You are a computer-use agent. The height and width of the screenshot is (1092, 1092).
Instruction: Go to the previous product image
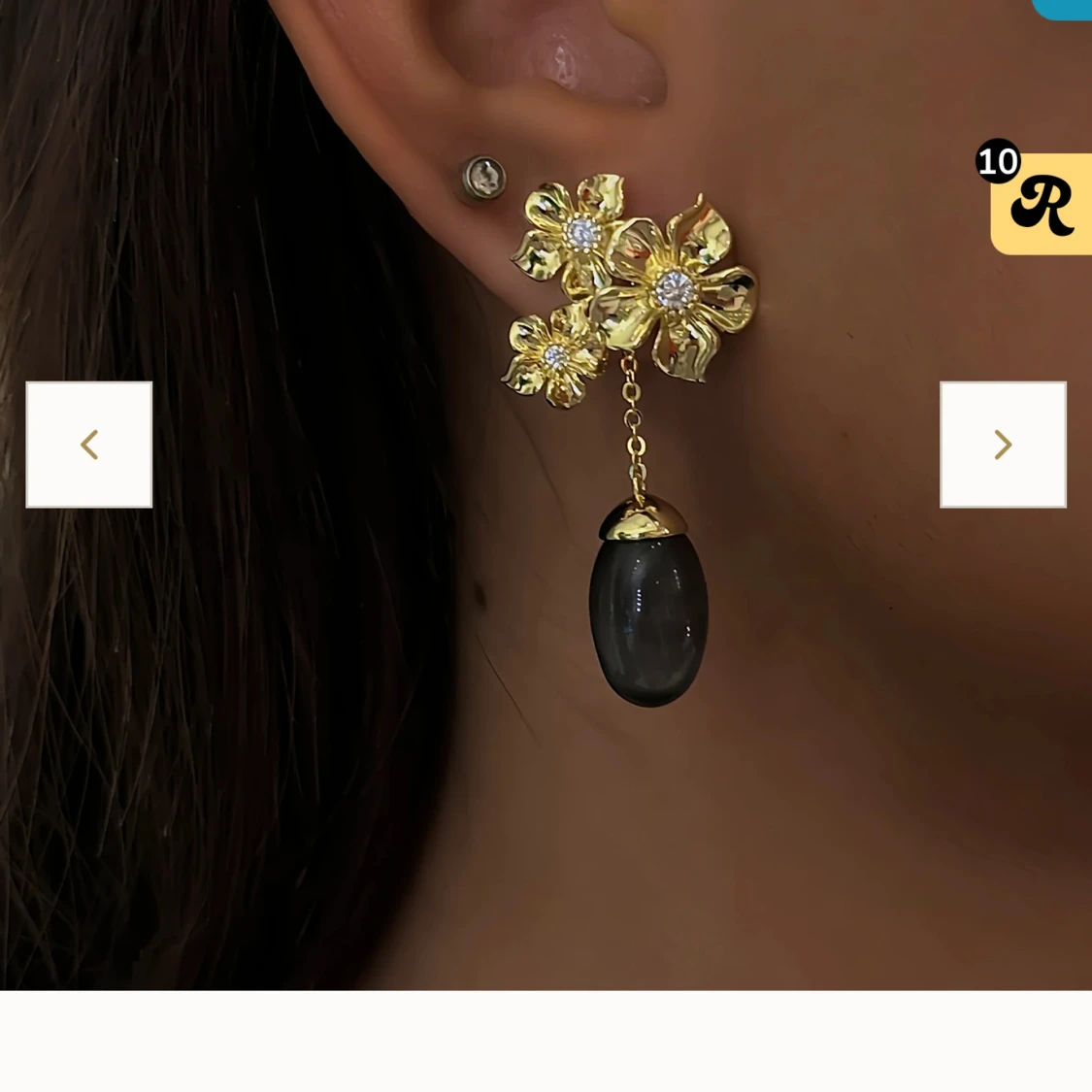(89, 445)
